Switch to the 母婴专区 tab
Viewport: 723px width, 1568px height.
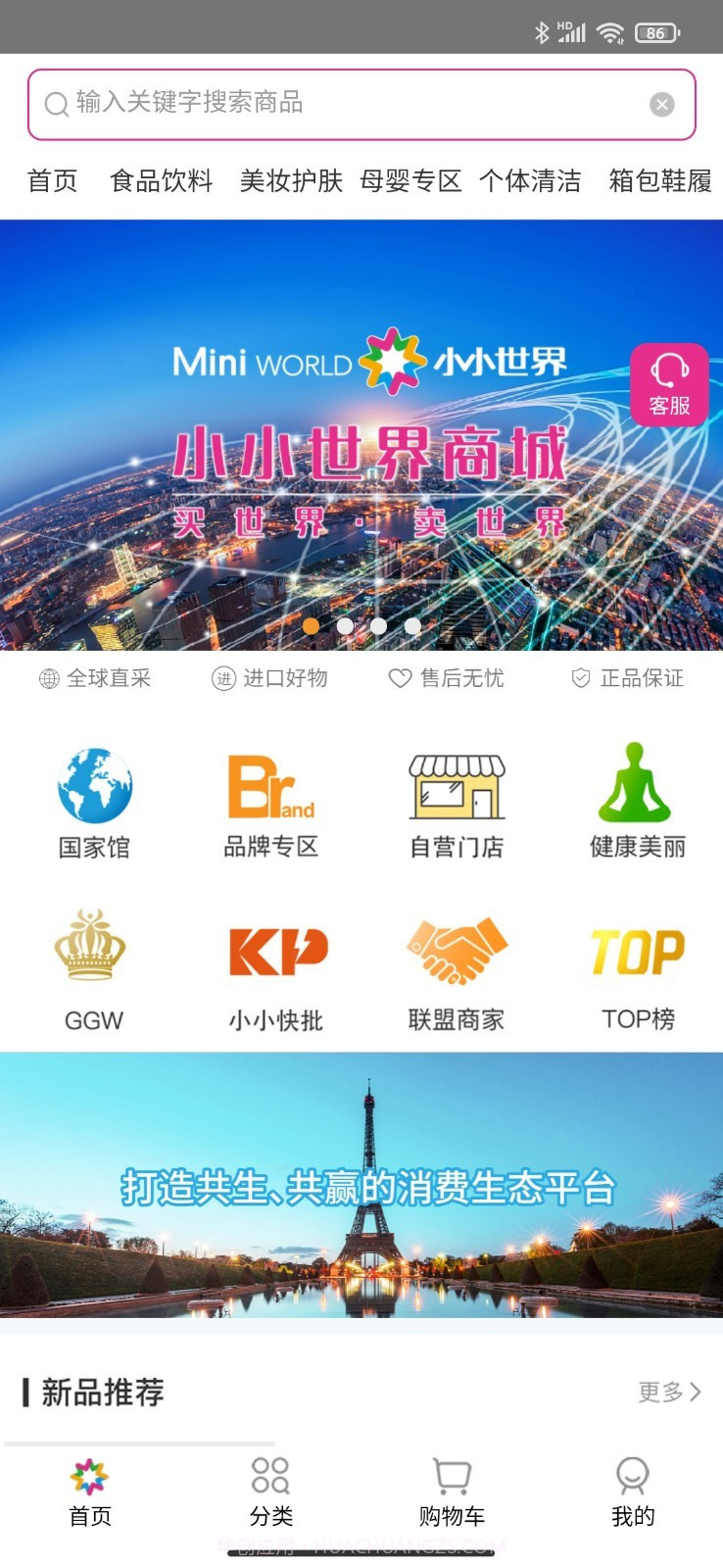pyautogui.click(x=410, y=181)
